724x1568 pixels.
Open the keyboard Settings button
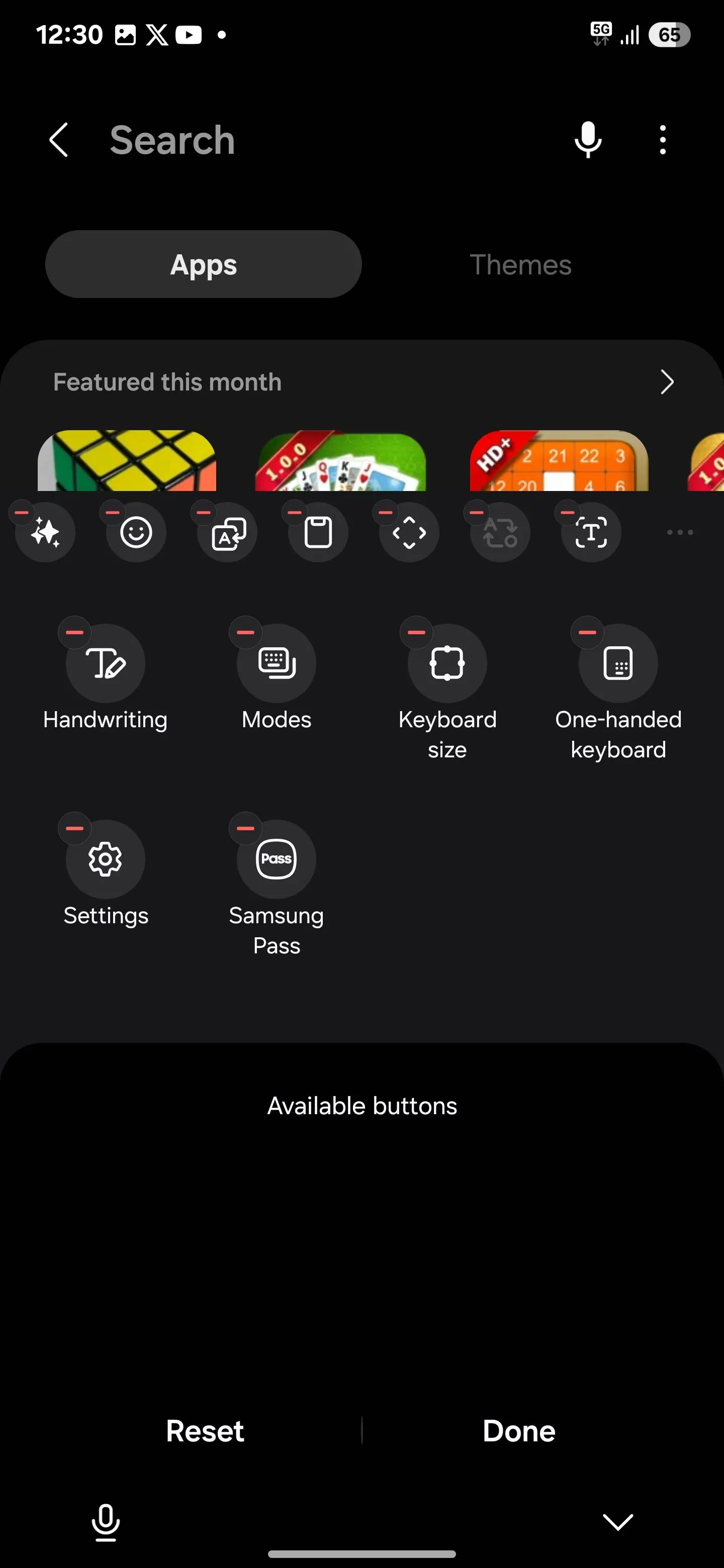[106, 859]
